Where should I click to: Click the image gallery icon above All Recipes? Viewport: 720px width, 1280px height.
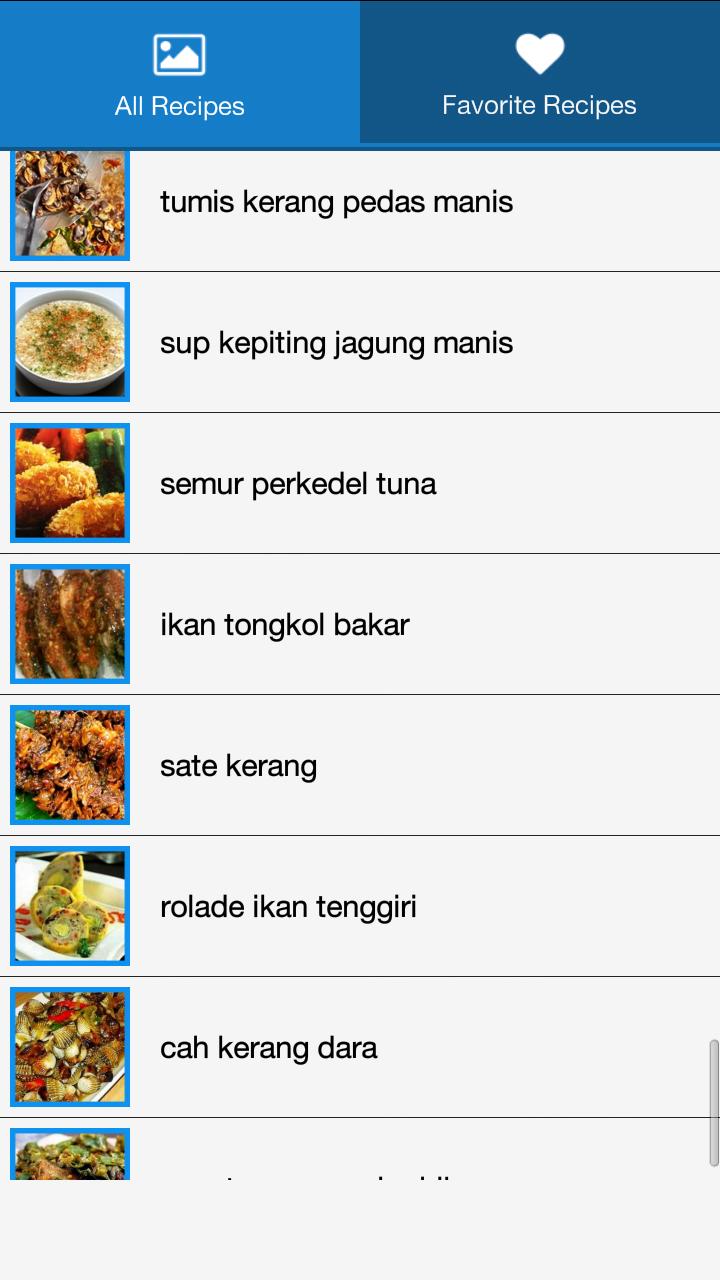point(180,52)
